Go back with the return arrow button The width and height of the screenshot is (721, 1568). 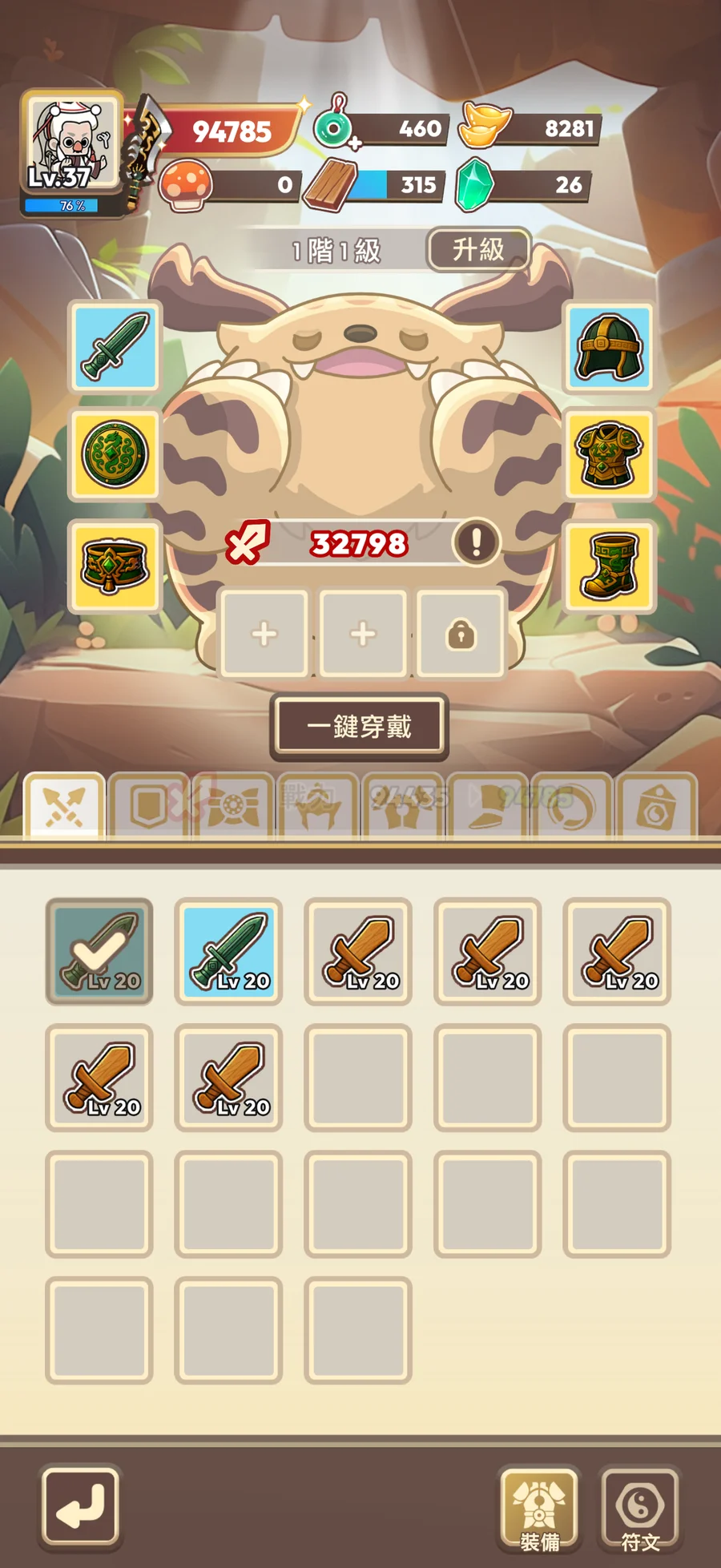(x=80, y=1506)
